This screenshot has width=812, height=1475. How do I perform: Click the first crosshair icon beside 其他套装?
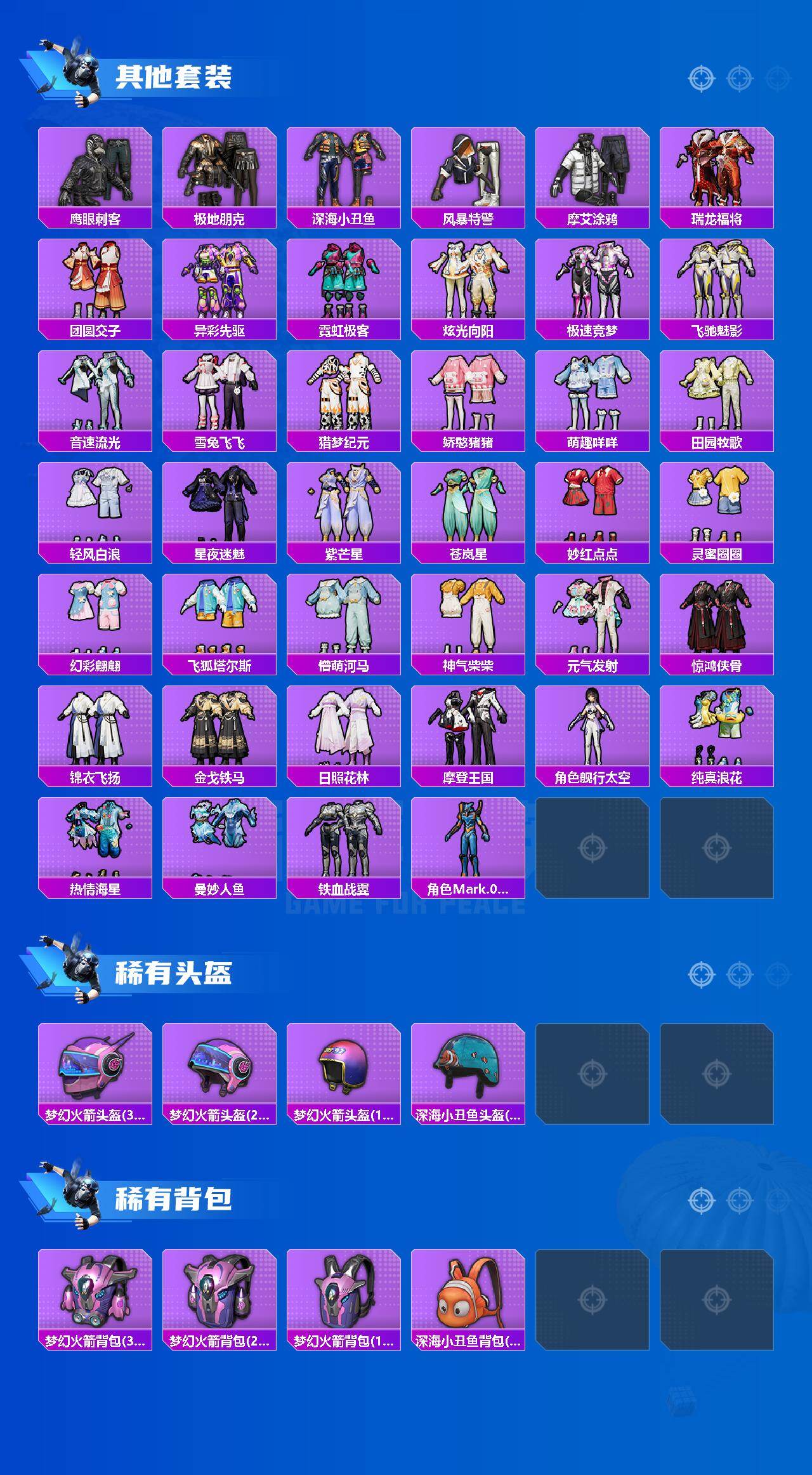pos(701,76)
